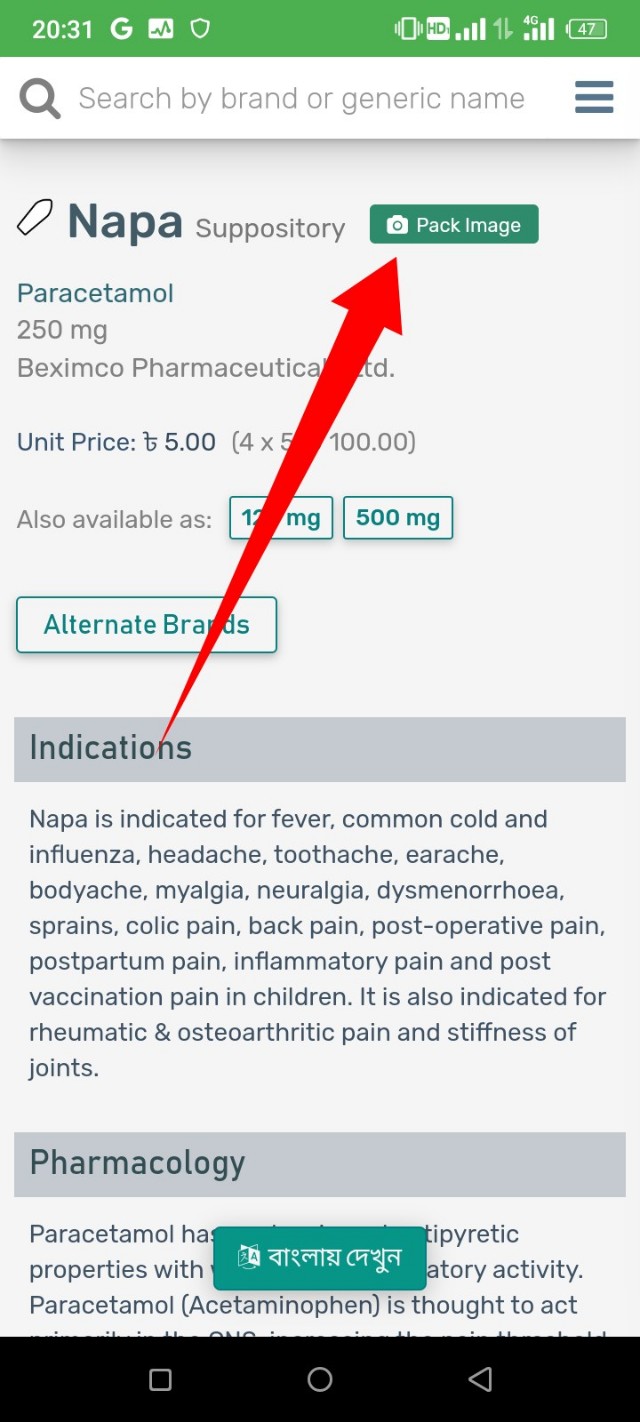Image resolution: width=640 pixels, height=1422 pixels.
Task: Open the hamburger menu
Action: (594, 98)
